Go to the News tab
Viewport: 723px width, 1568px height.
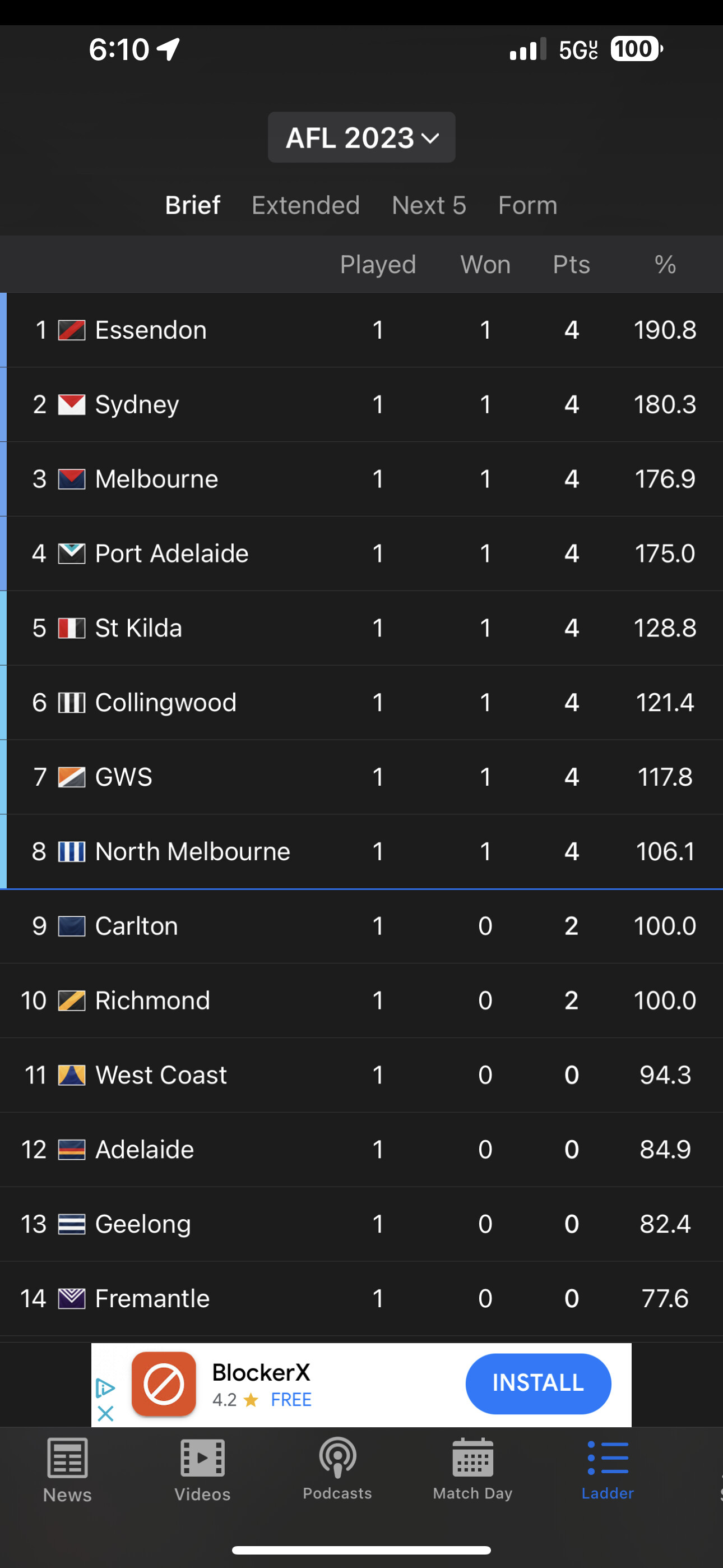(68, 1470)
